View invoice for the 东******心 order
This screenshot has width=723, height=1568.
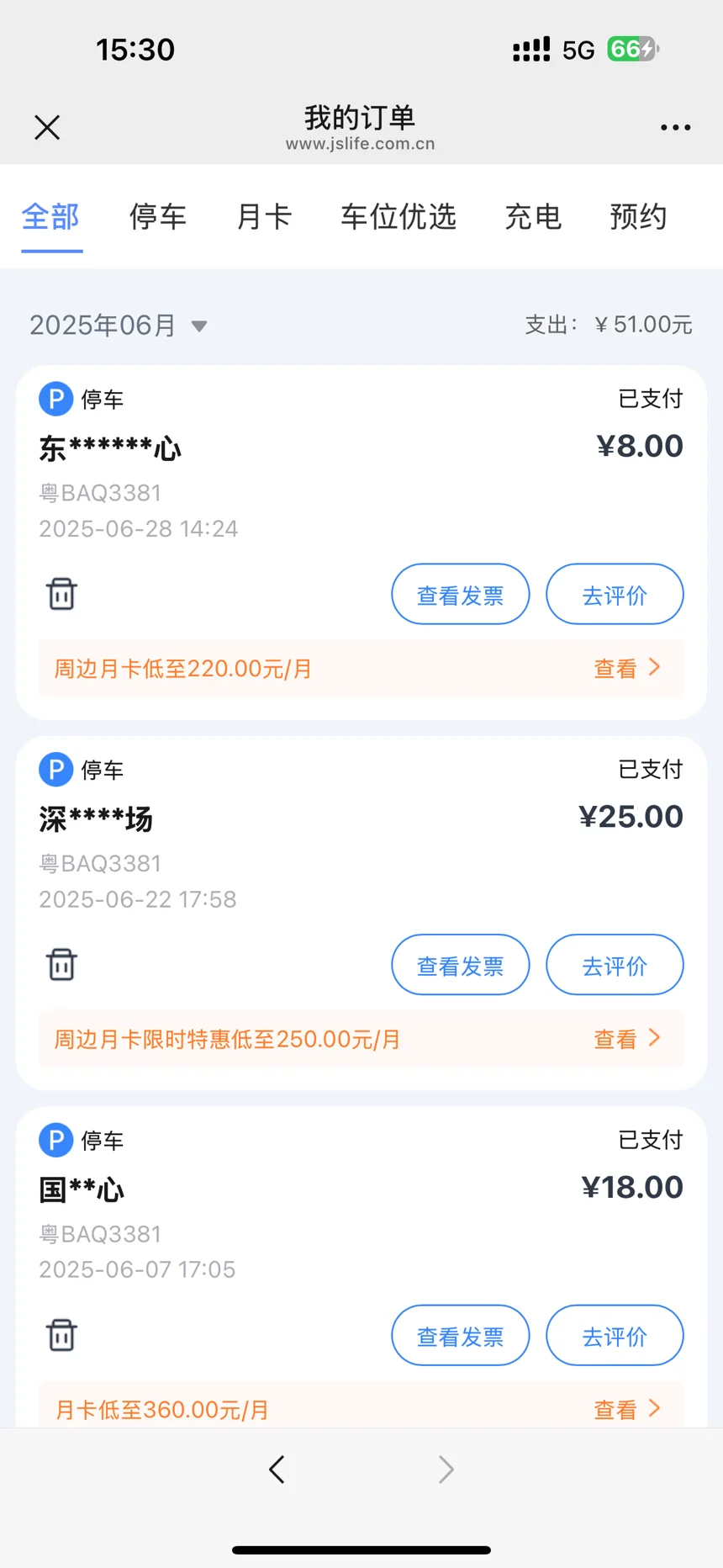tap(461, 594)
